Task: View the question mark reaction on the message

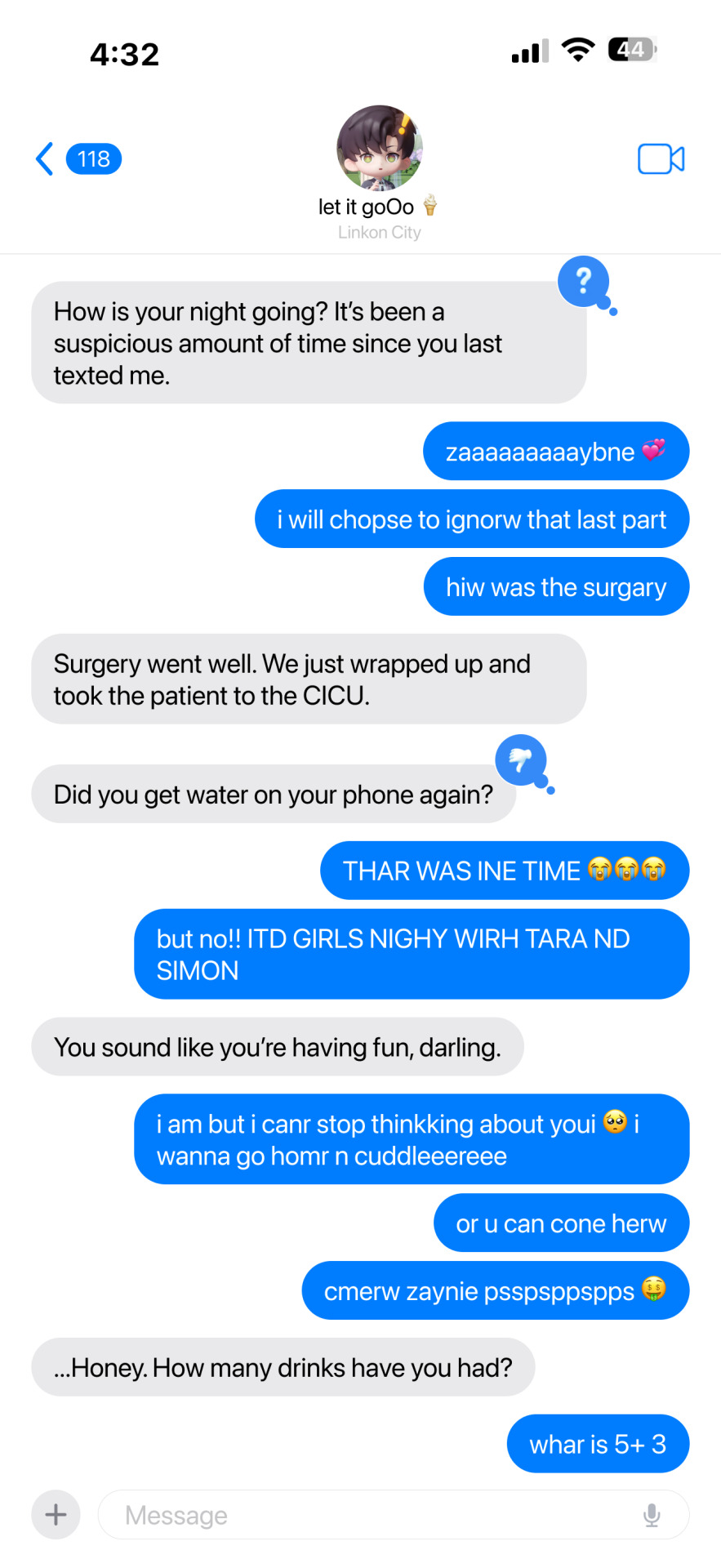Action: click(x=583, y=281)
